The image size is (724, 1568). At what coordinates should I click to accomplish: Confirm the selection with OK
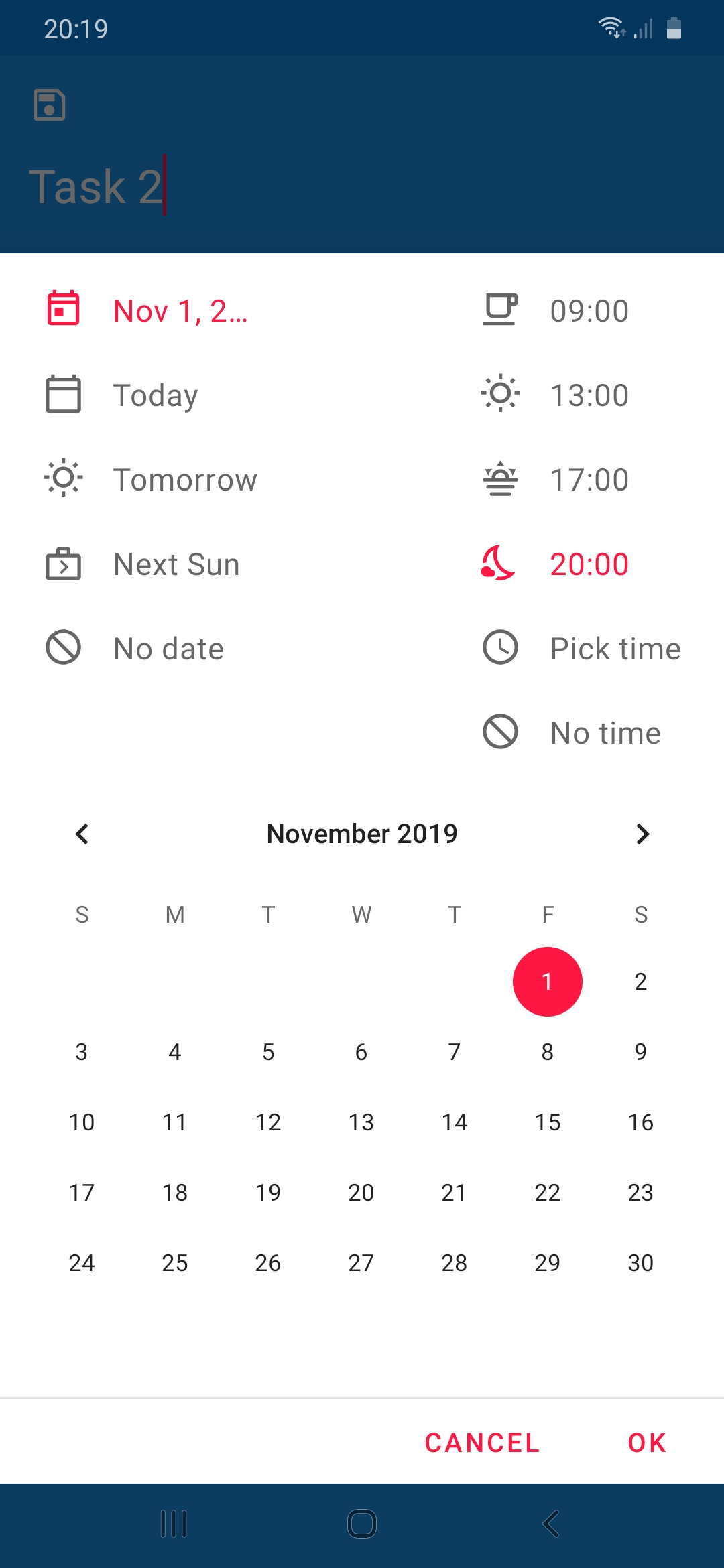[x=647, y=1443]
